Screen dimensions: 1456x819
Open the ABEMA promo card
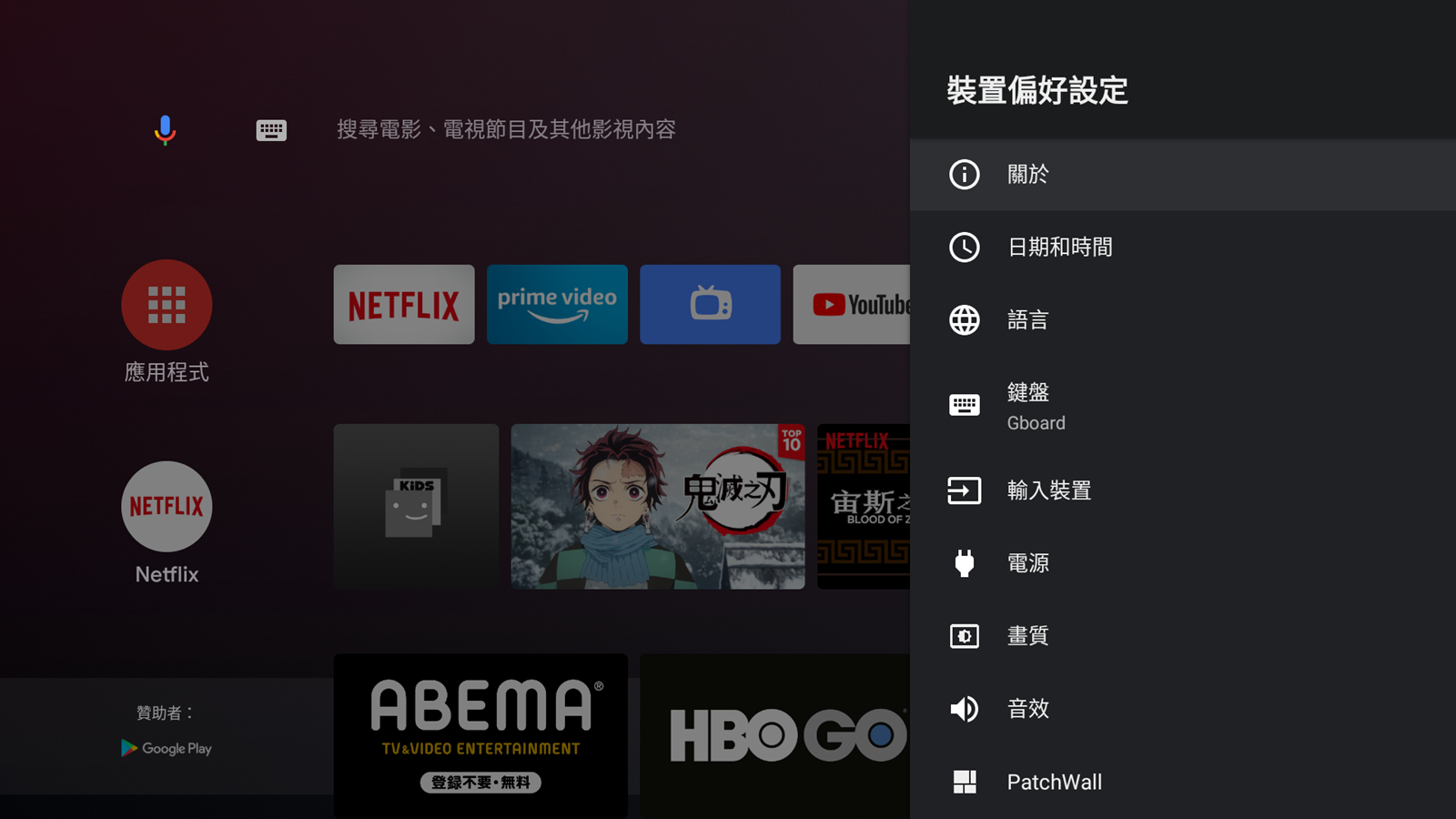click(x=480, y=733)
